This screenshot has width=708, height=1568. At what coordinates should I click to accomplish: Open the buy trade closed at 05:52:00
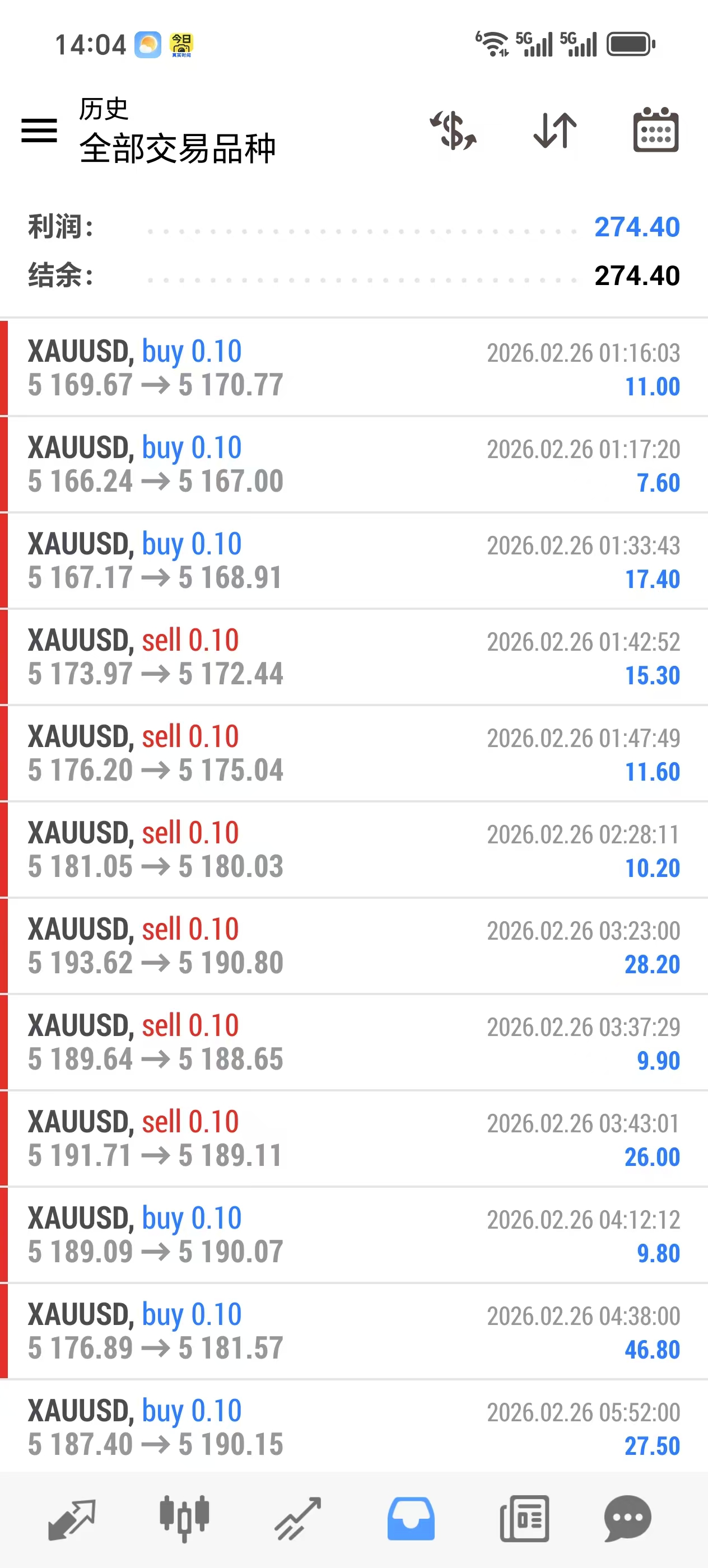tap(353, 1427)
